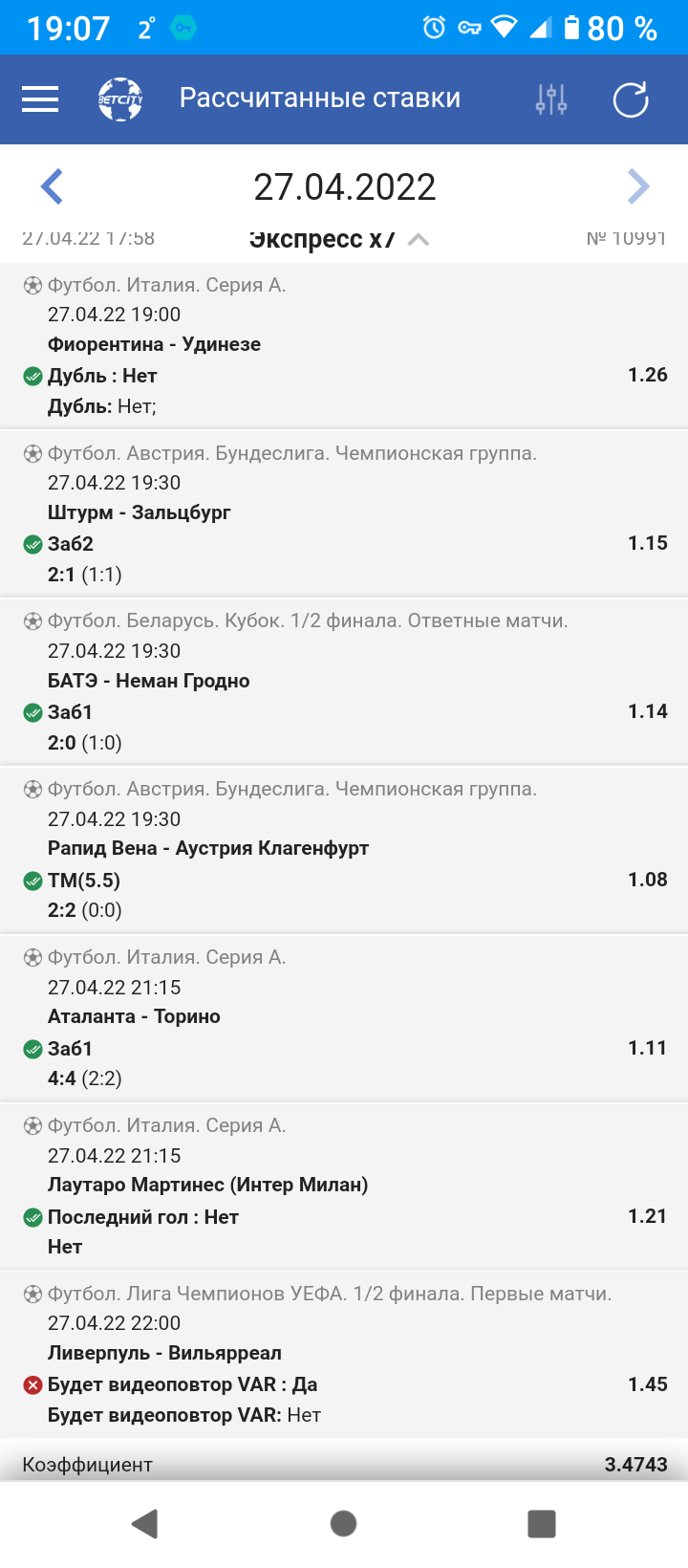Image resolution: width=688 pixels, height=1568 pixels.
Task: Go to the next date
Action: [x=637, y=186]
